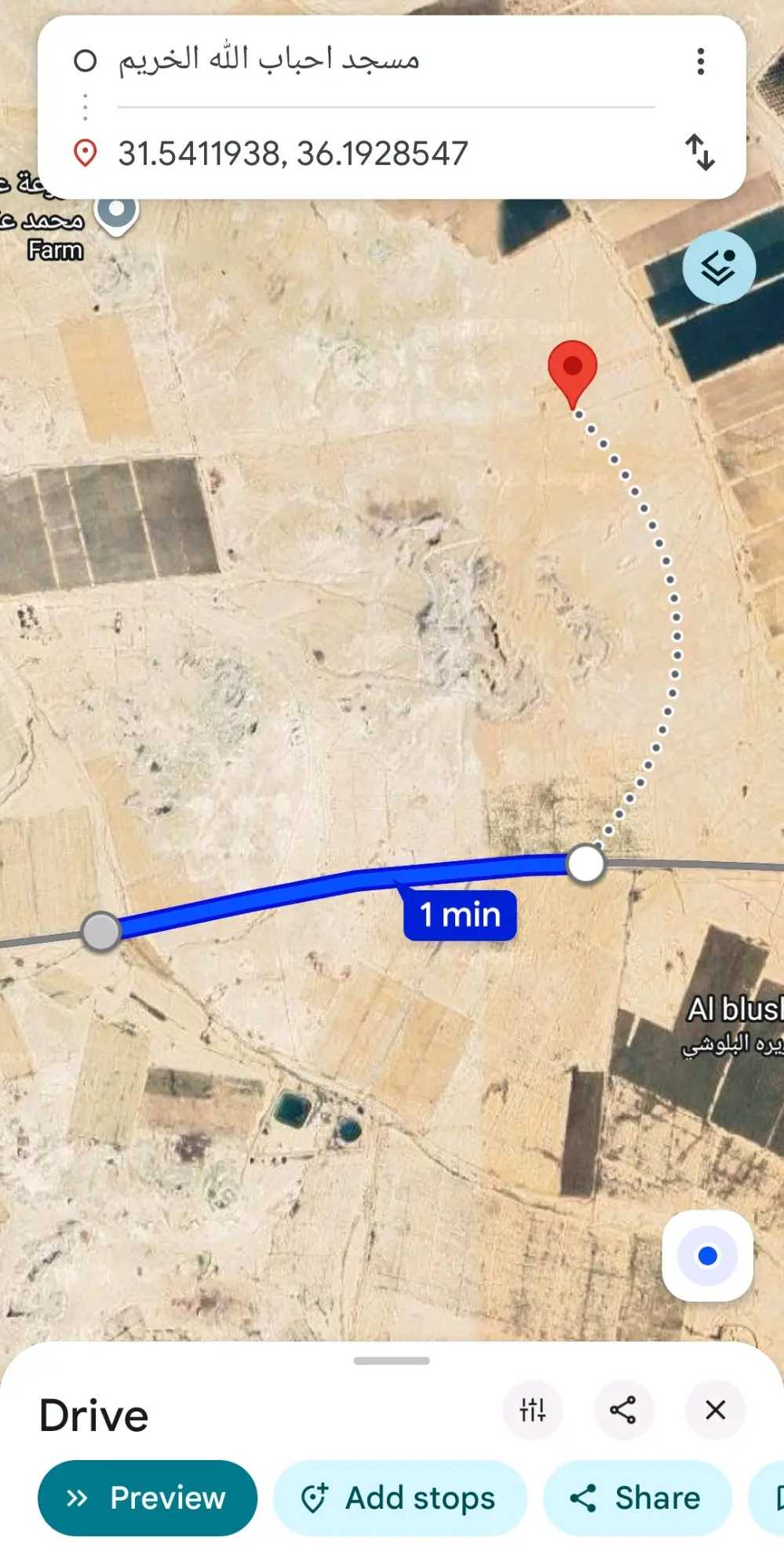Tap the Add stops chip

399,1498
